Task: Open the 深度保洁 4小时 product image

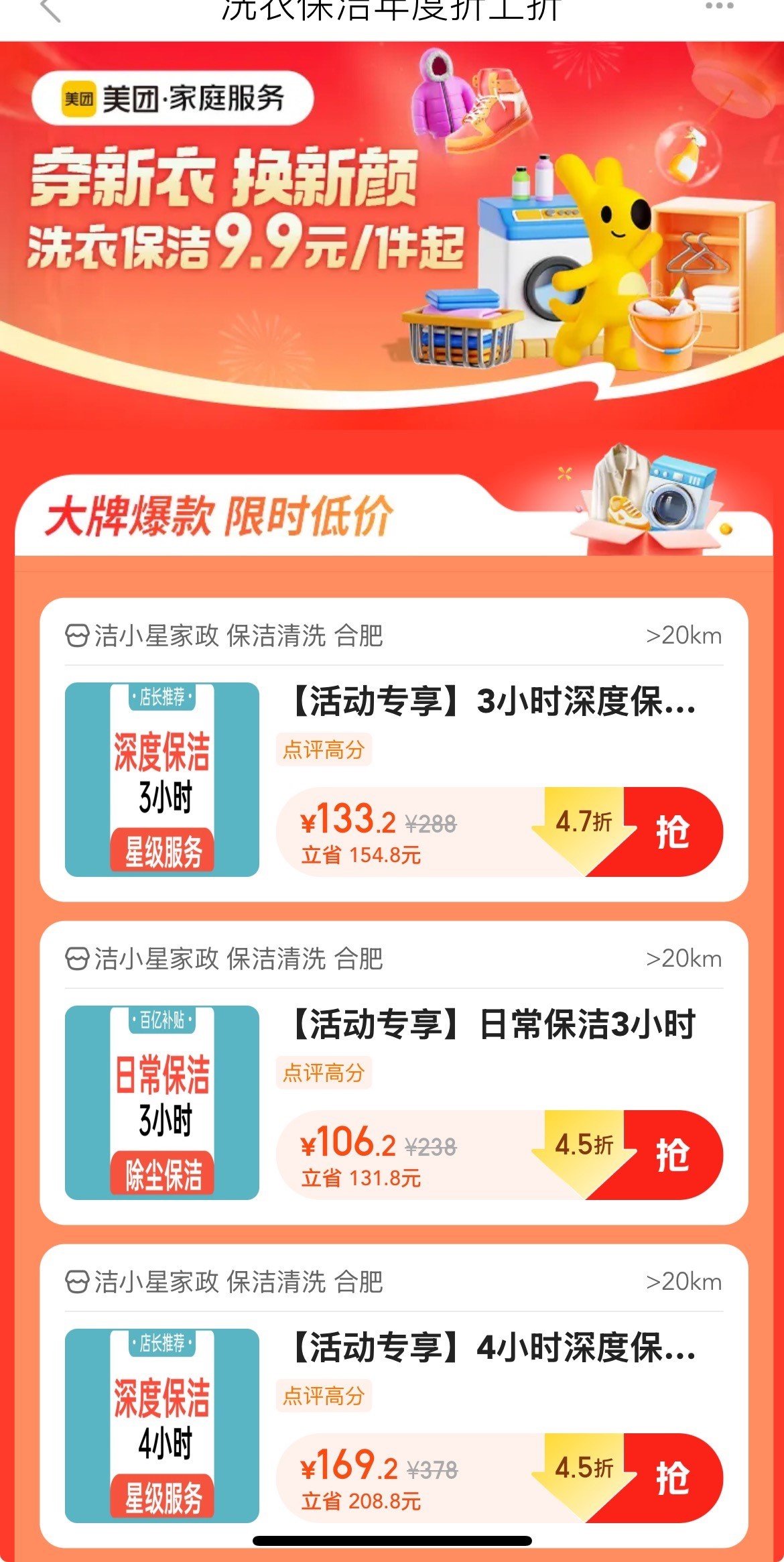Action: pos(162,1426)
